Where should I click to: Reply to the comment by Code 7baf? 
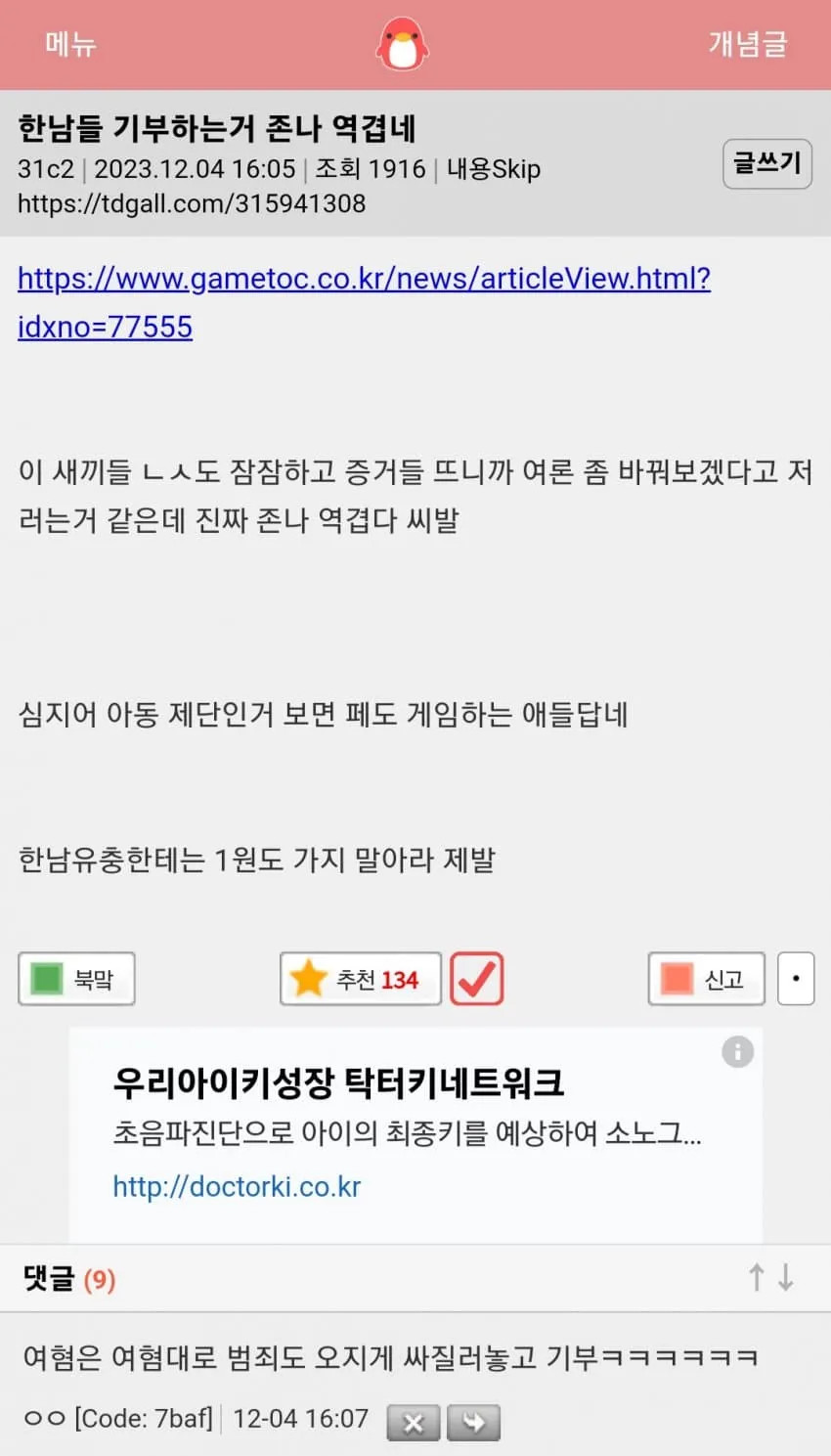pos(473,1423)
